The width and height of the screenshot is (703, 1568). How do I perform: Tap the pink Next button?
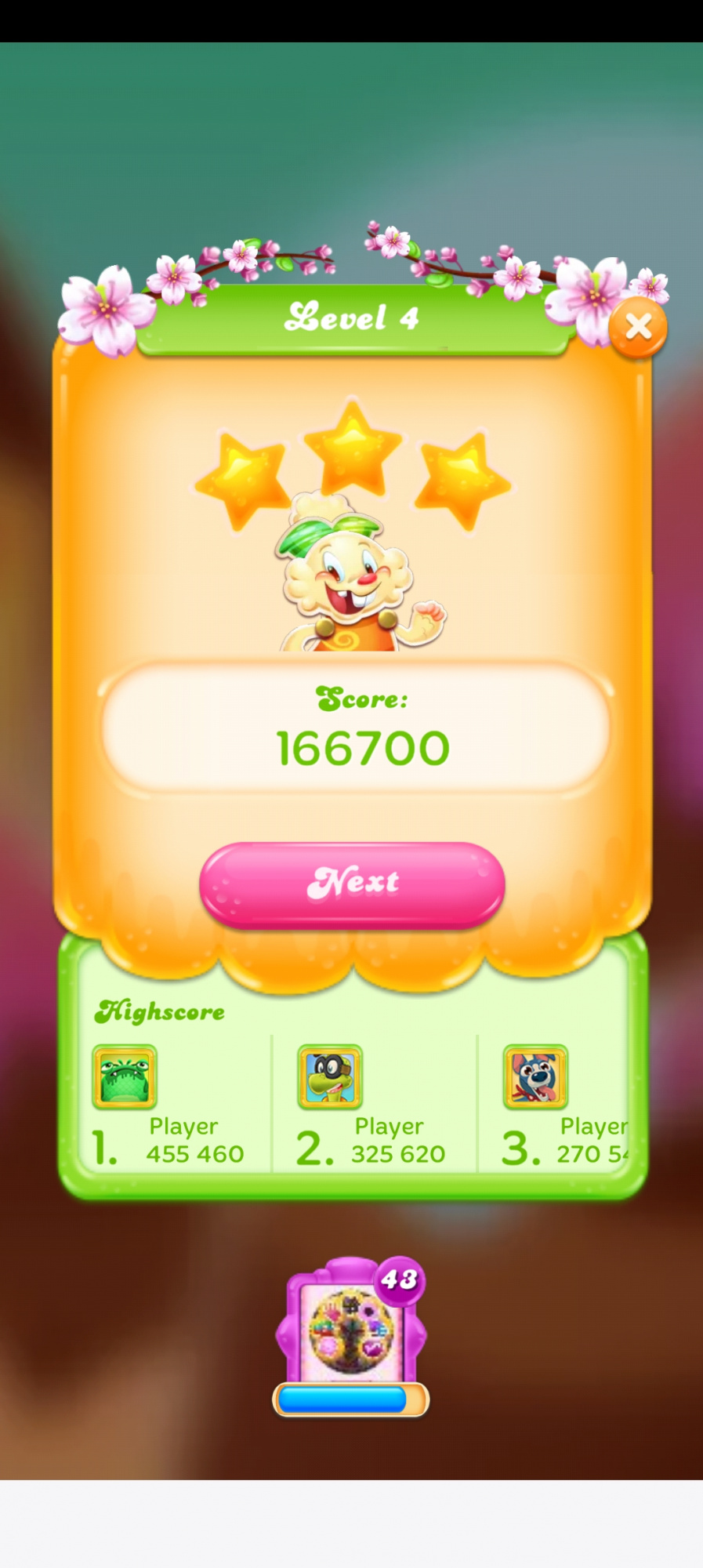[x=352, y=884]
